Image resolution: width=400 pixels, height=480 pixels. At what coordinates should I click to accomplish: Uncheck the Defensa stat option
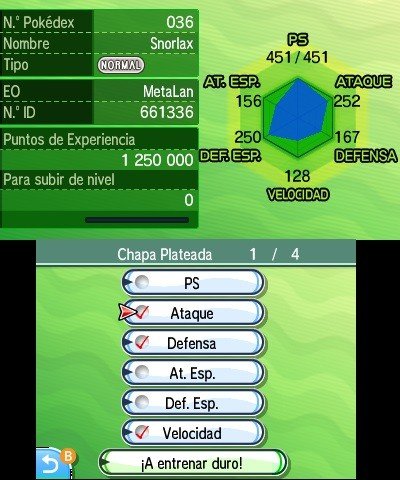pyautogui.click(x=193, y=343)
